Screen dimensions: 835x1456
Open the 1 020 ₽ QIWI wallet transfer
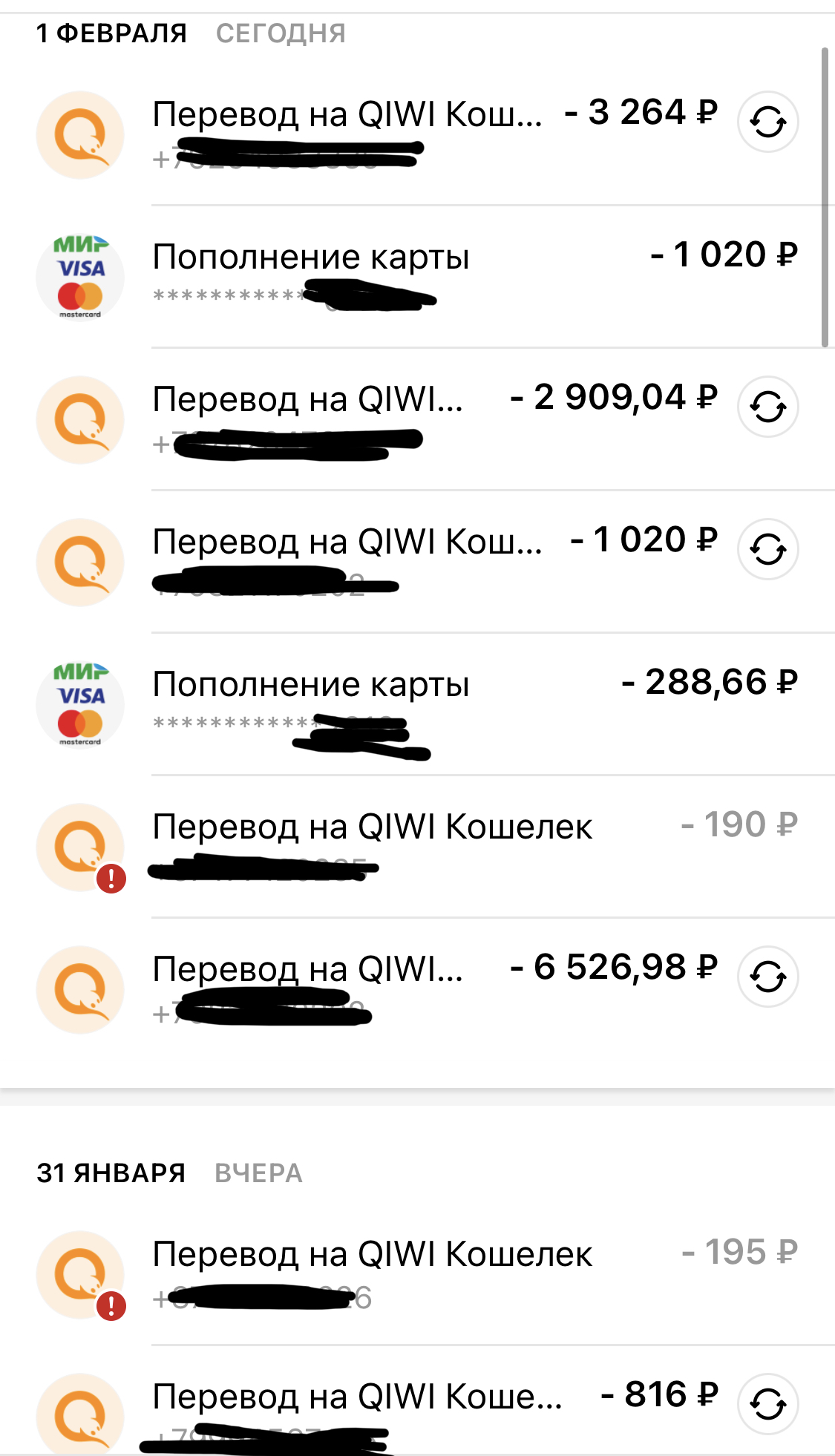tap(347, 543)
